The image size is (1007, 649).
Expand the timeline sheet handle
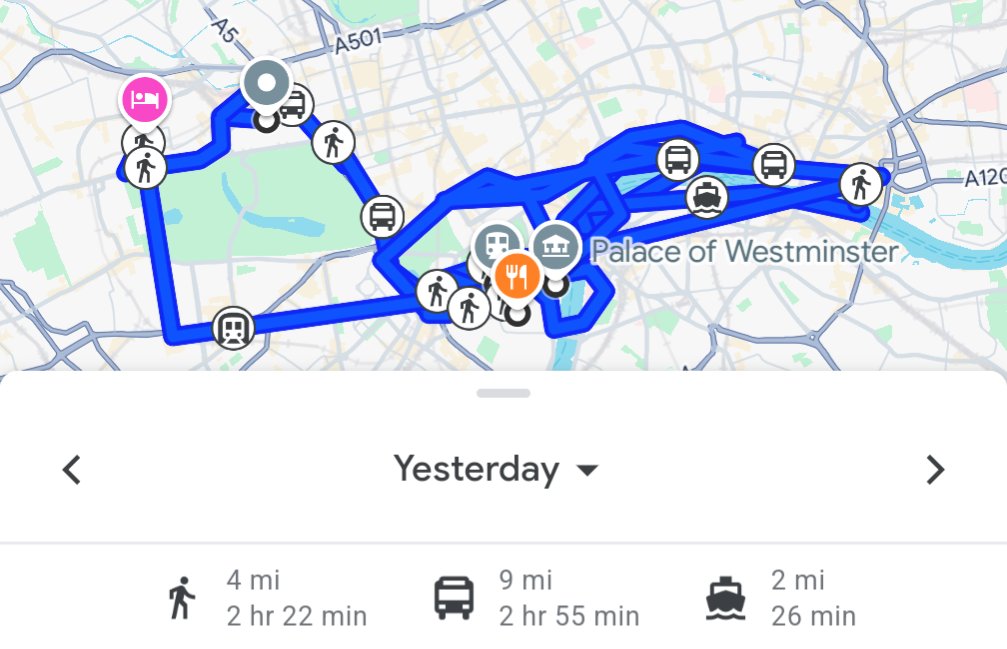[503, 393]
